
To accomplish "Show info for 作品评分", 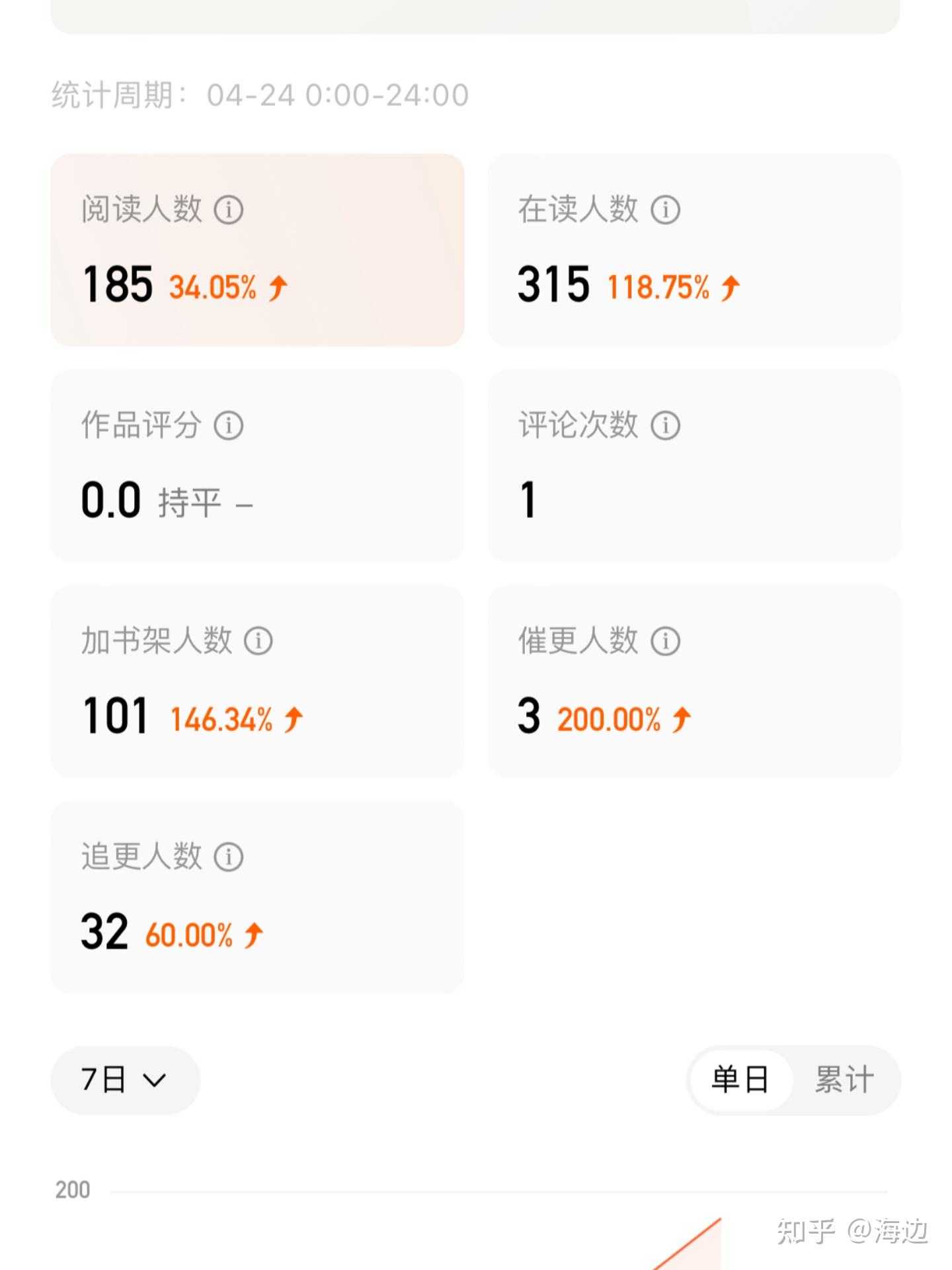I will pos(229,425).
